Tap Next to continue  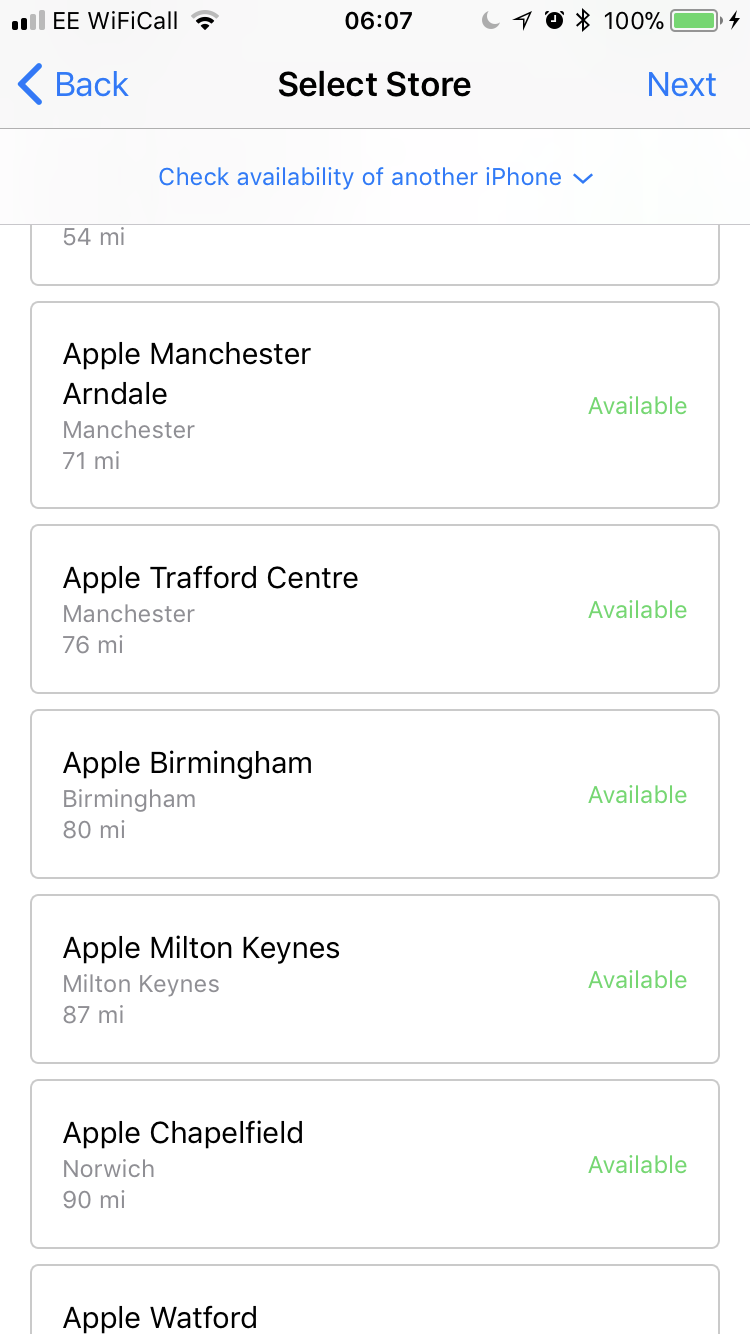pyautogui.click(x=681, y=85)
